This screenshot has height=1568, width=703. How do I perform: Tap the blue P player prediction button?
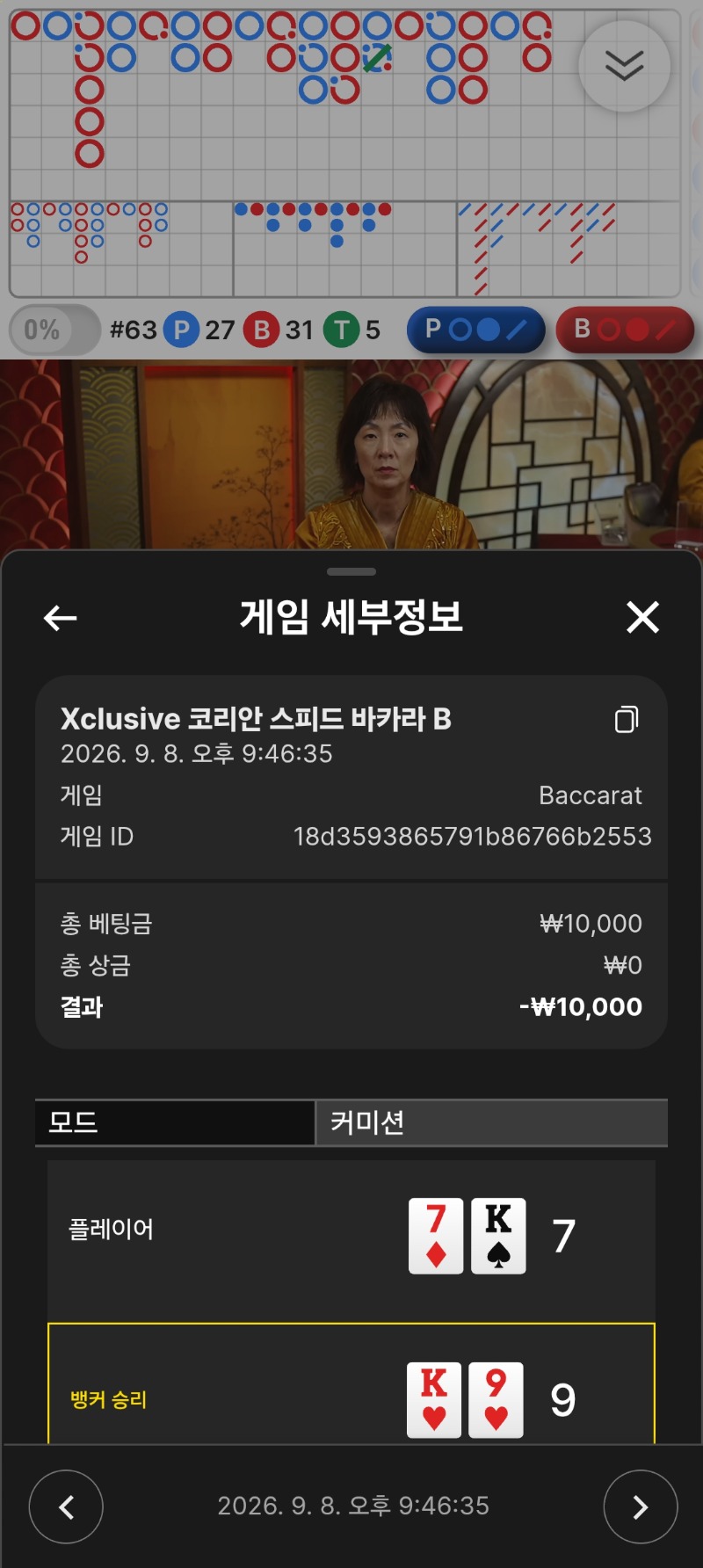pyautogui.click(x=475, y=330)
